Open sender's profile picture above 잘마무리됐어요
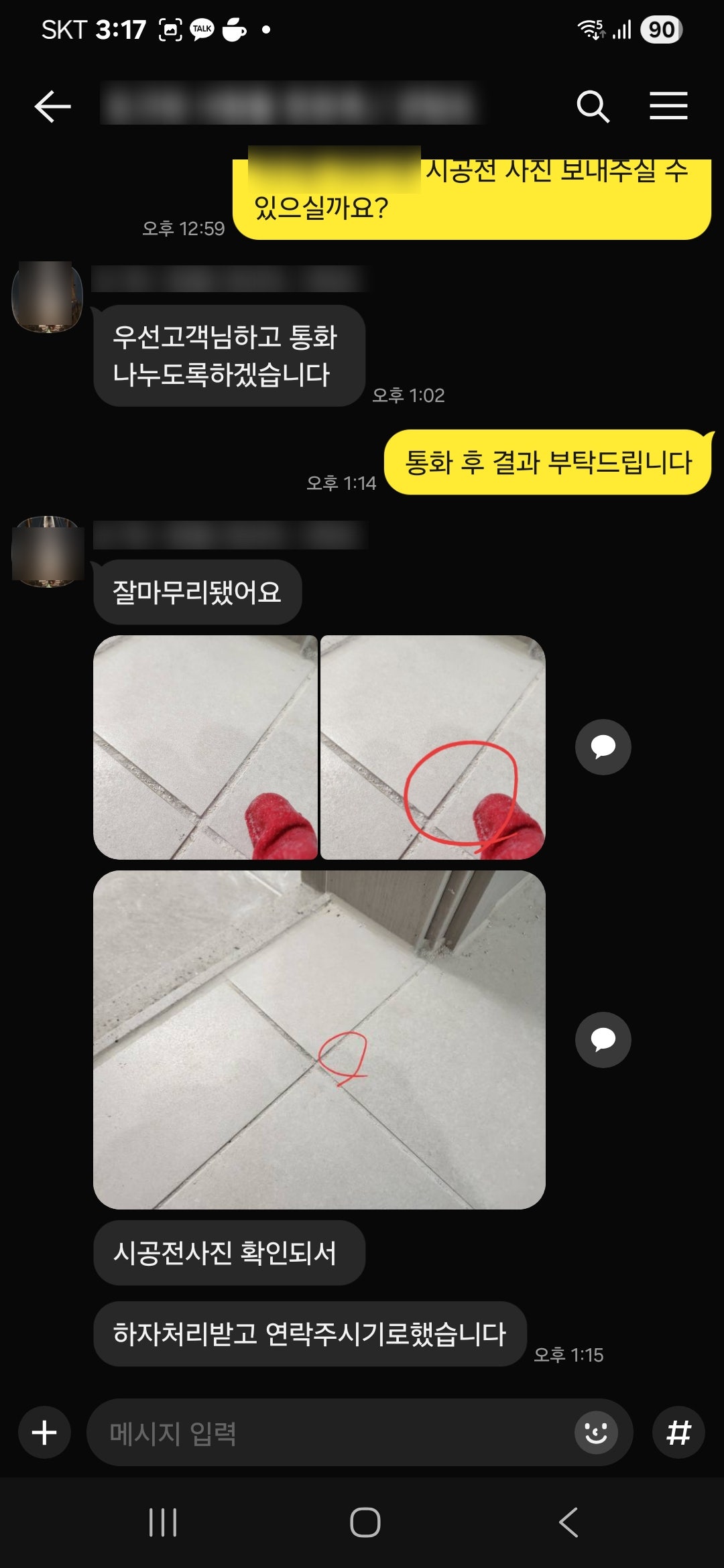The height and width of the screenshot is (1568, 724). click(x=47, y=551)
